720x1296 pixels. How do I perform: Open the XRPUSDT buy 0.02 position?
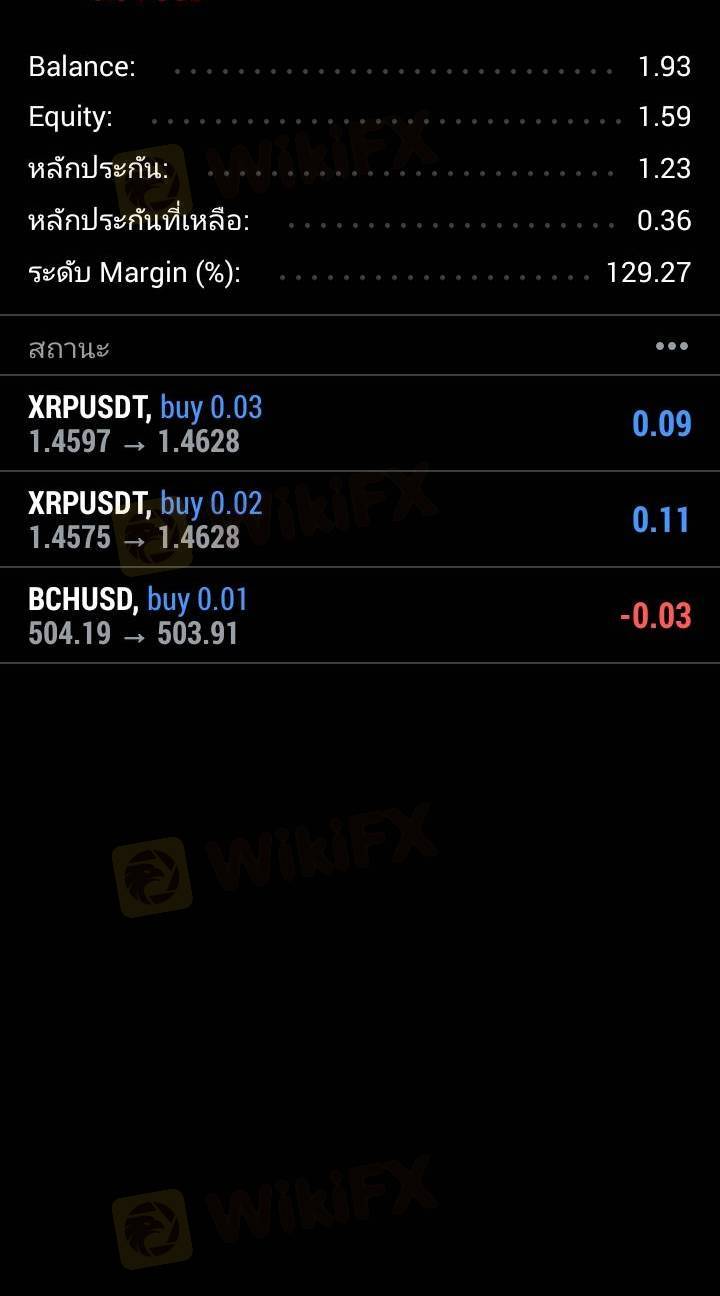[x=359, y=520]
